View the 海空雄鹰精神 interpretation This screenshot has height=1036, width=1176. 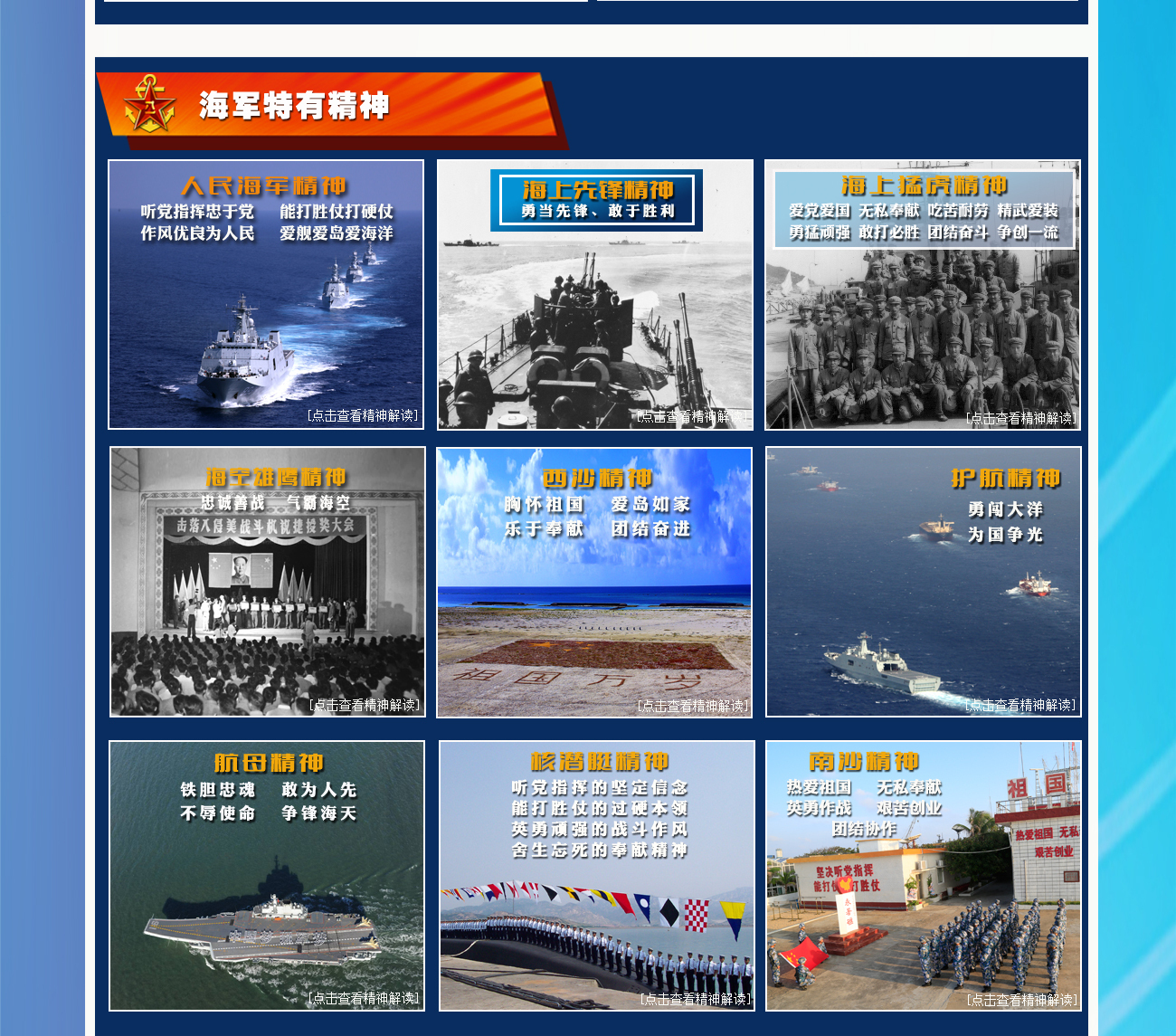click(268, 582)
